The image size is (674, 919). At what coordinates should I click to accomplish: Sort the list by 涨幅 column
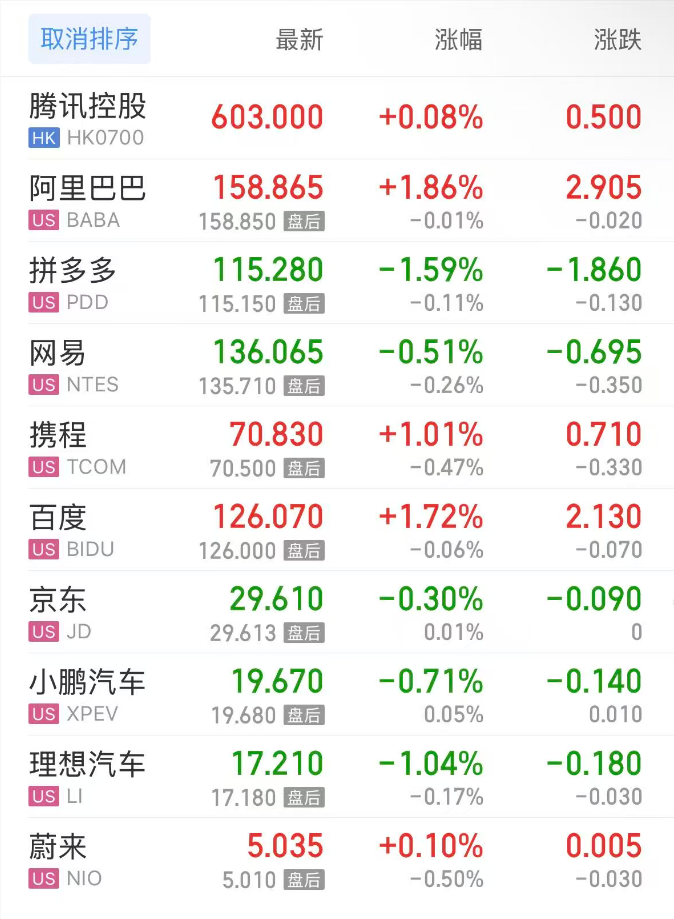[x=459, y=40]
